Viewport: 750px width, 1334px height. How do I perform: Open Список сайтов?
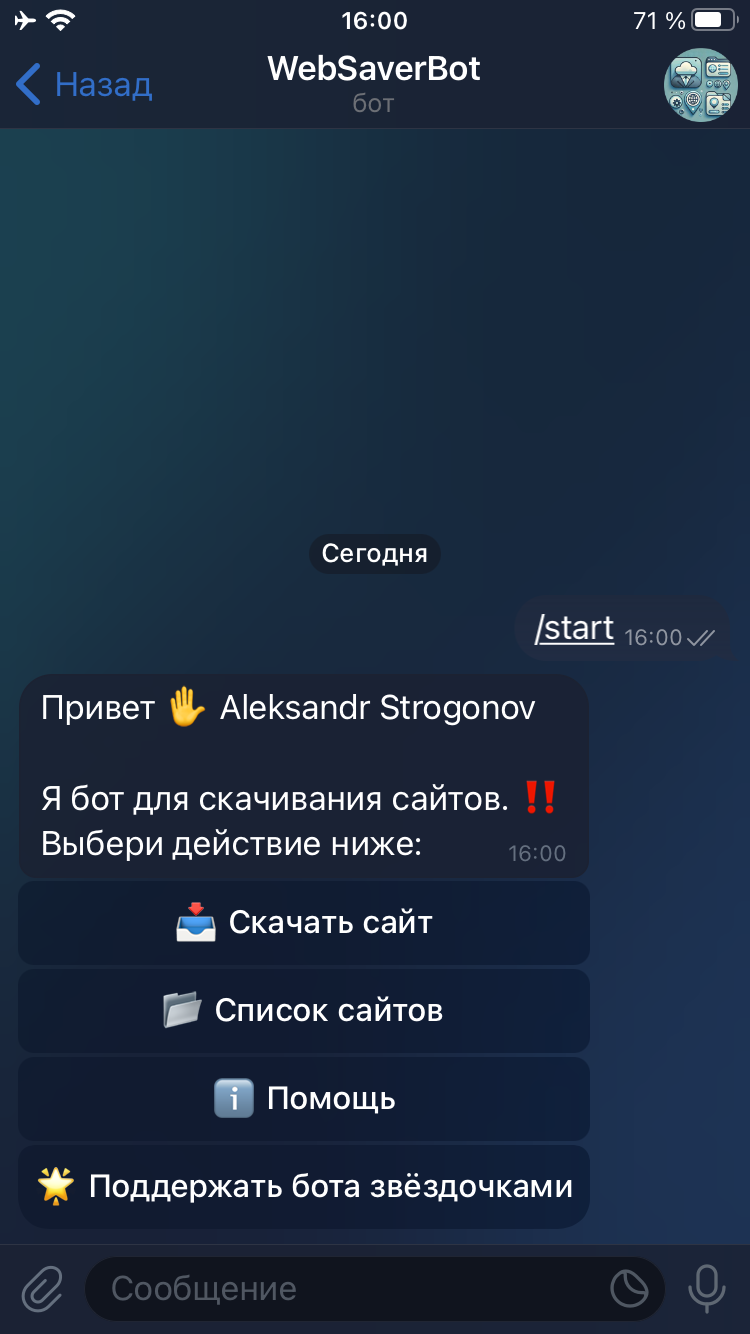click(304, 1010)
